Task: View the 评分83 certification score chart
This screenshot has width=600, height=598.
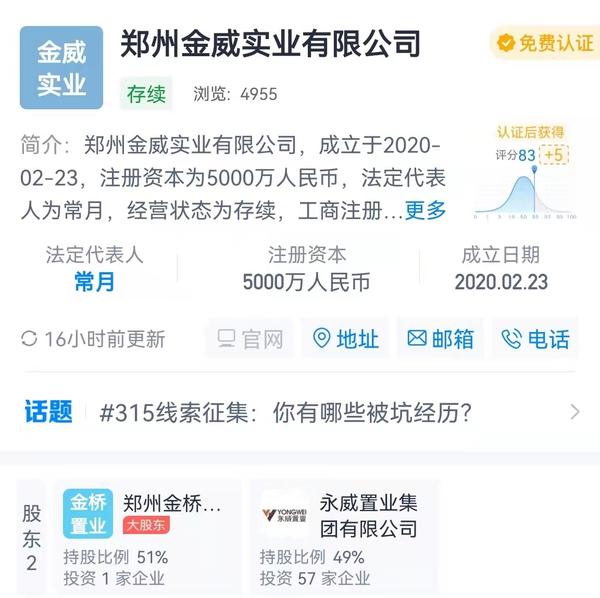Action: (x=527, y=173)
